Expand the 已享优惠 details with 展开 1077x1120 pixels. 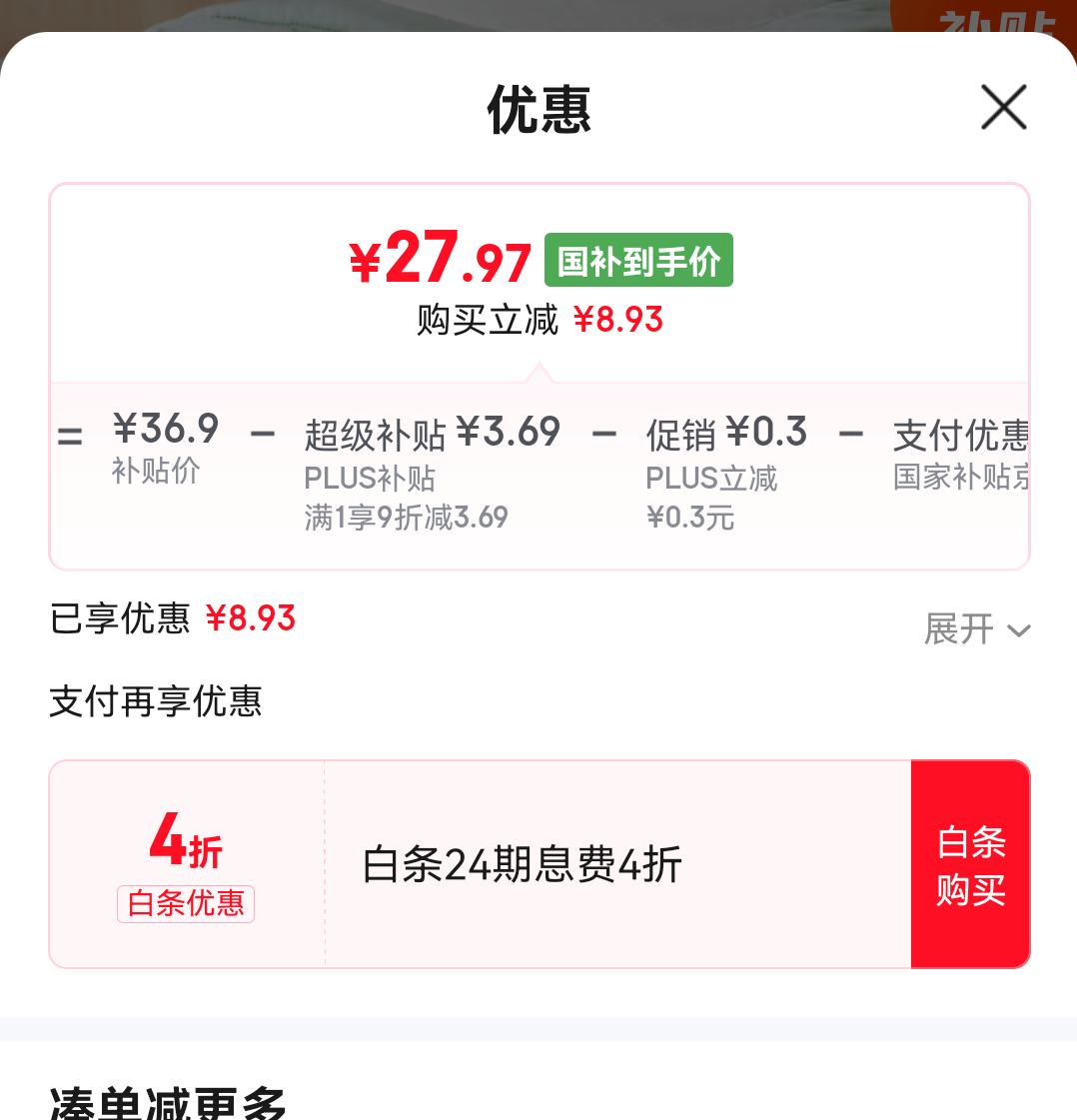coord(975,629)
